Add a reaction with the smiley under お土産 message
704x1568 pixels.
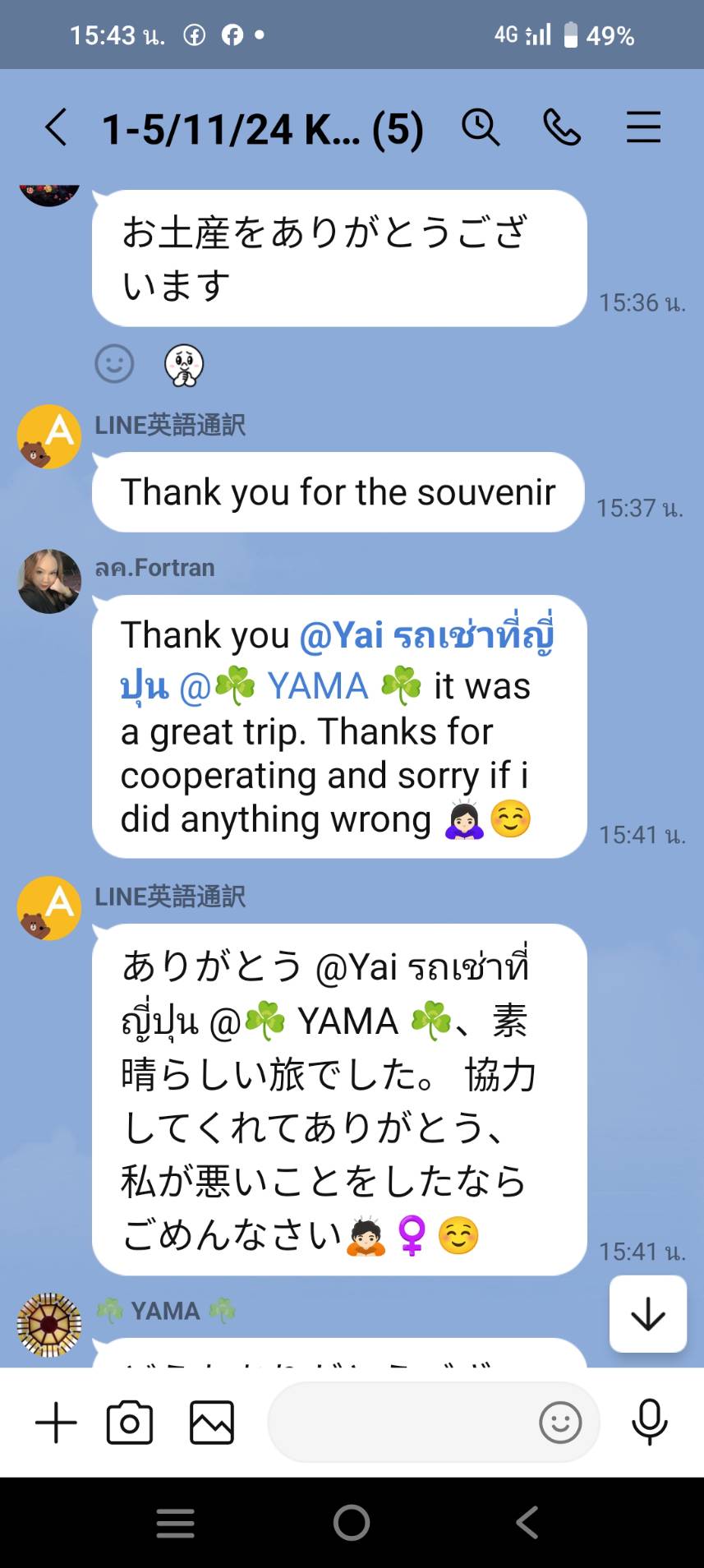pyautogui.click(x=114, y=363)
